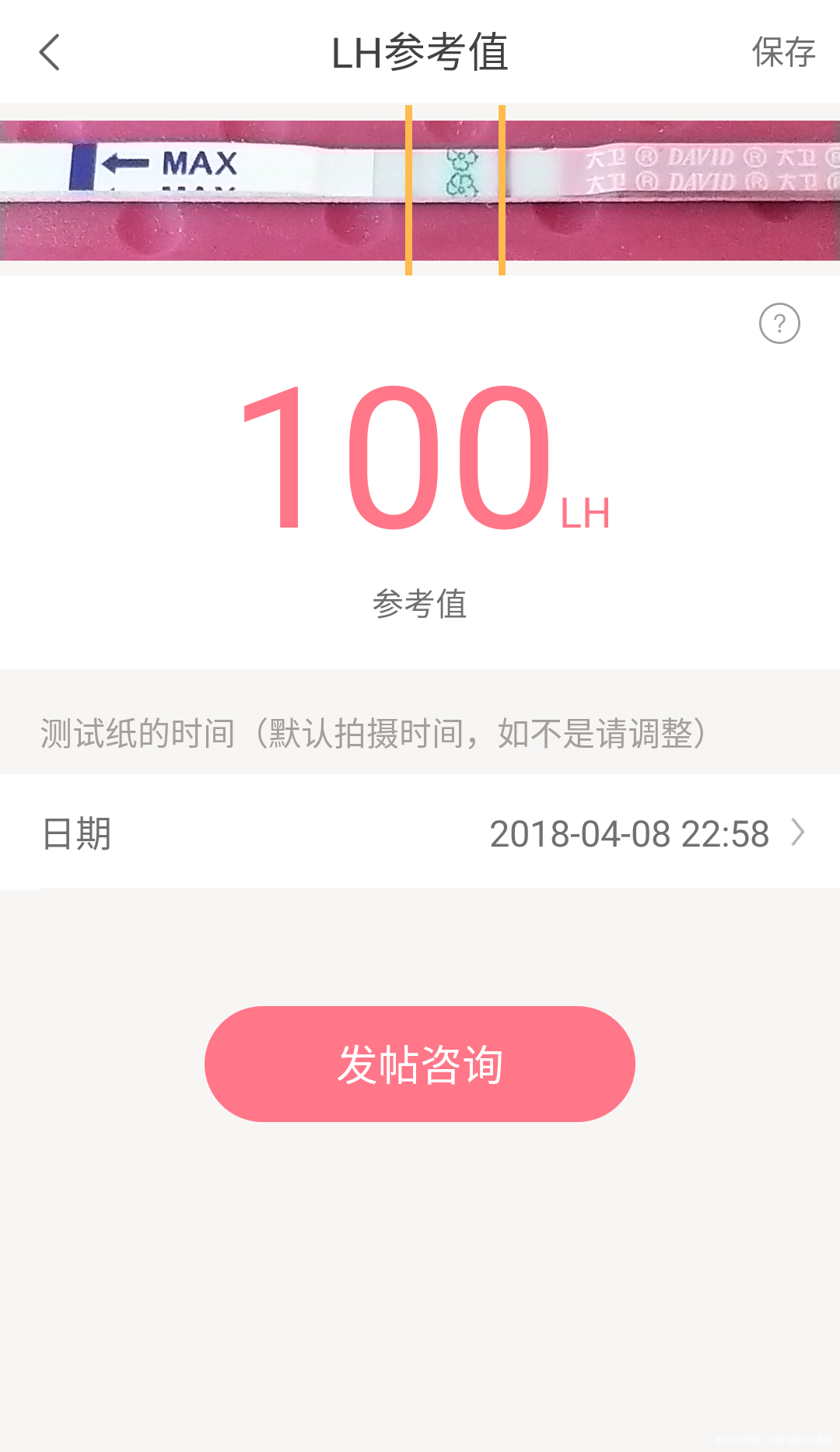The width and height of the screenshot is (840, 1452).
Task: Select the 参考值 label text
Action: click(x=420, y=603)
